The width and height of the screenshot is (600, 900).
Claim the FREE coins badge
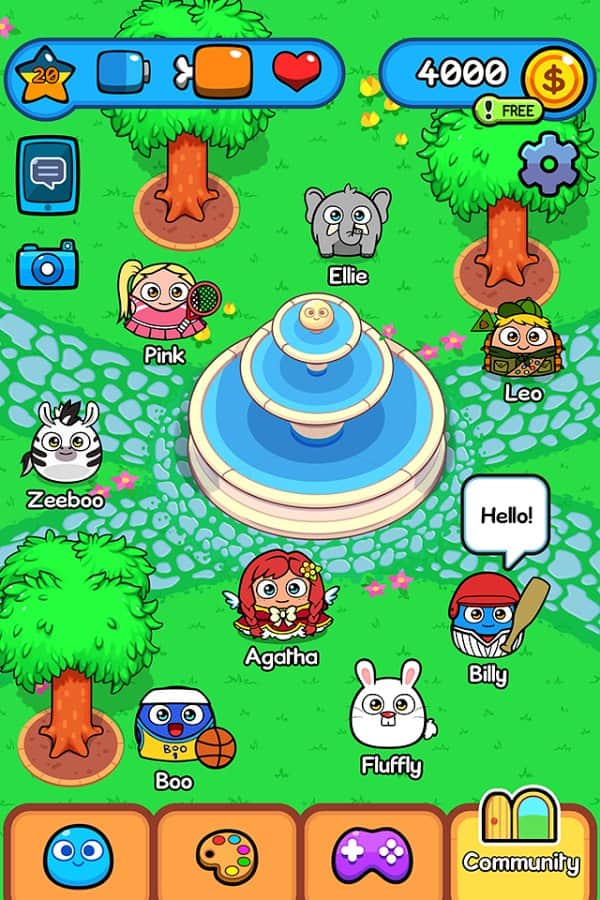click(509, 110)
